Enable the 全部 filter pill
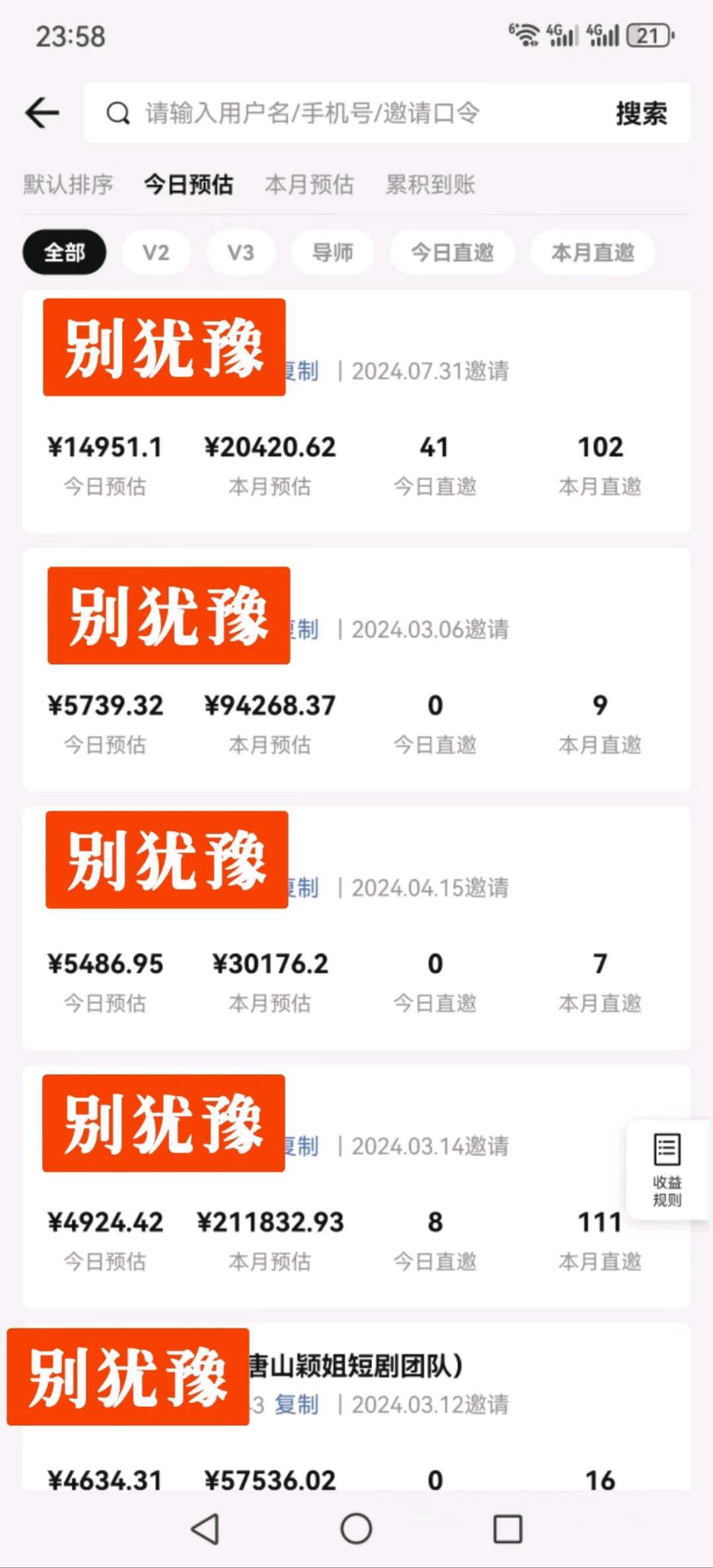Viewport: 713px width, 1568px height. click(x=64, y=252)
